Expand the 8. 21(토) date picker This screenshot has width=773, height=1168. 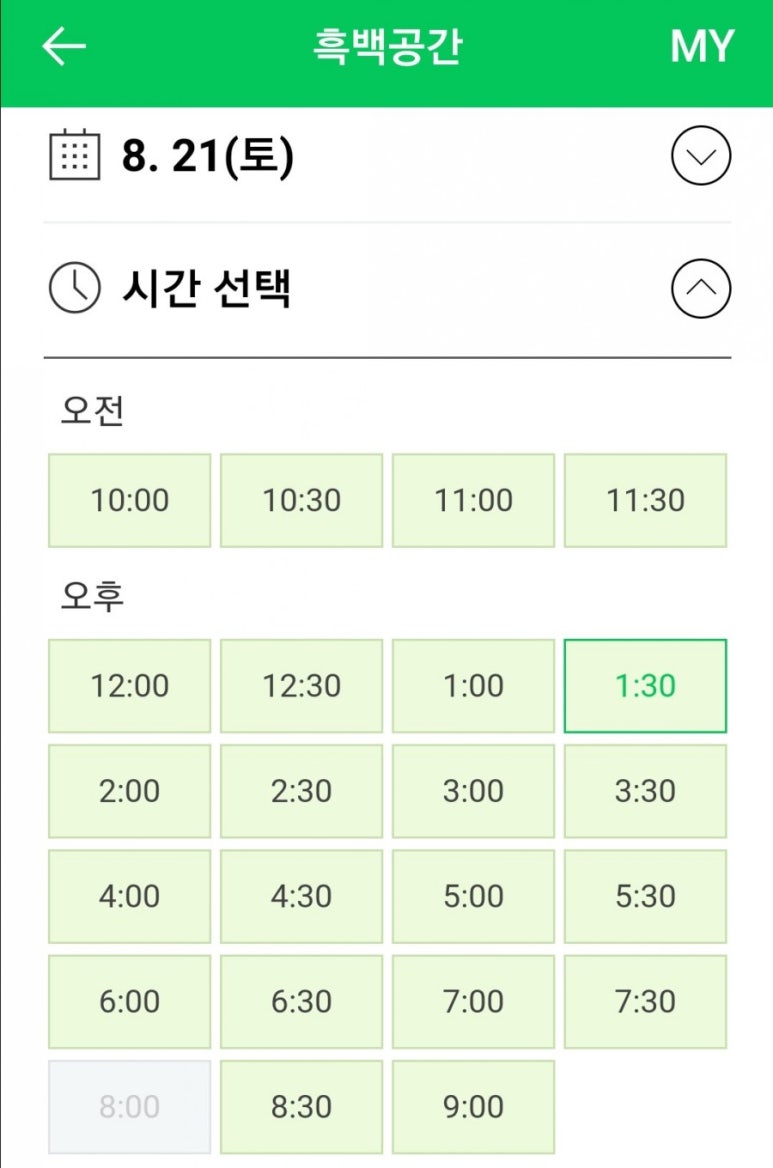pyautogui.click(x=701, y=157)
